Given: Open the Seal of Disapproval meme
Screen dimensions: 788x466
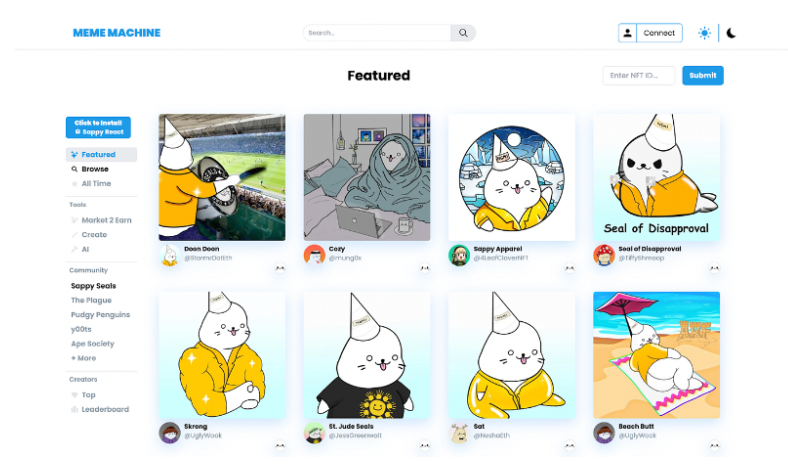Looking at the screenshot, I should [x=656, y=177].
